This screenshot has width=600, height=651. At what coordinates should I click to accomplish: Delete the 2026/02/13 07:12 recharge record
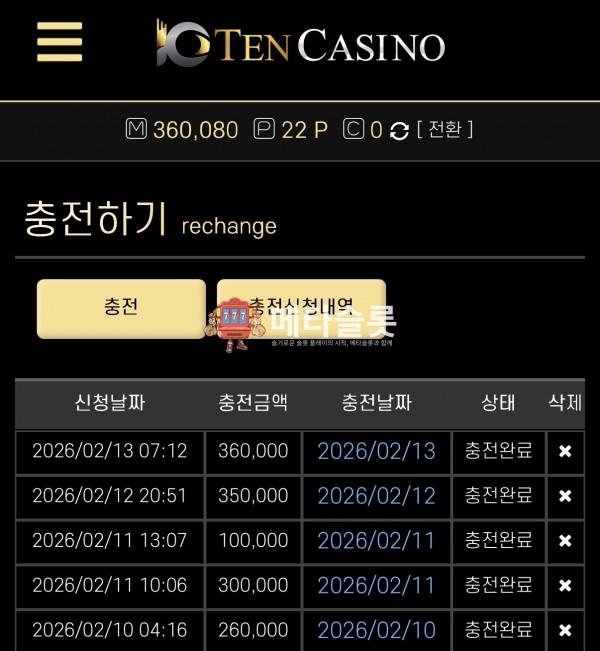click(x=565, y=452)
